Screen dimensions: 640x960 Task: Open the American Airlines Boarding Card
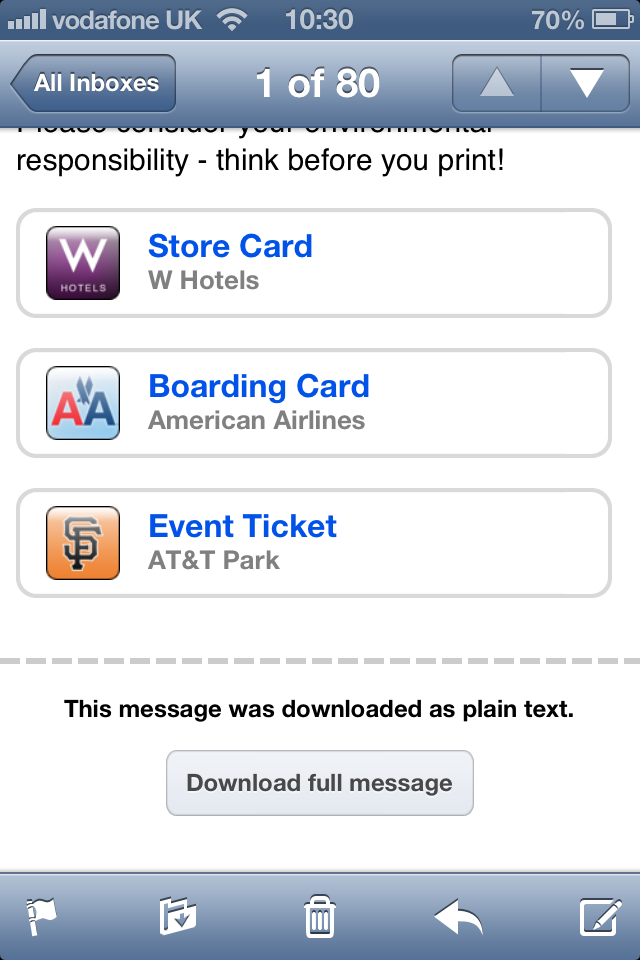[x=313, y=403]
